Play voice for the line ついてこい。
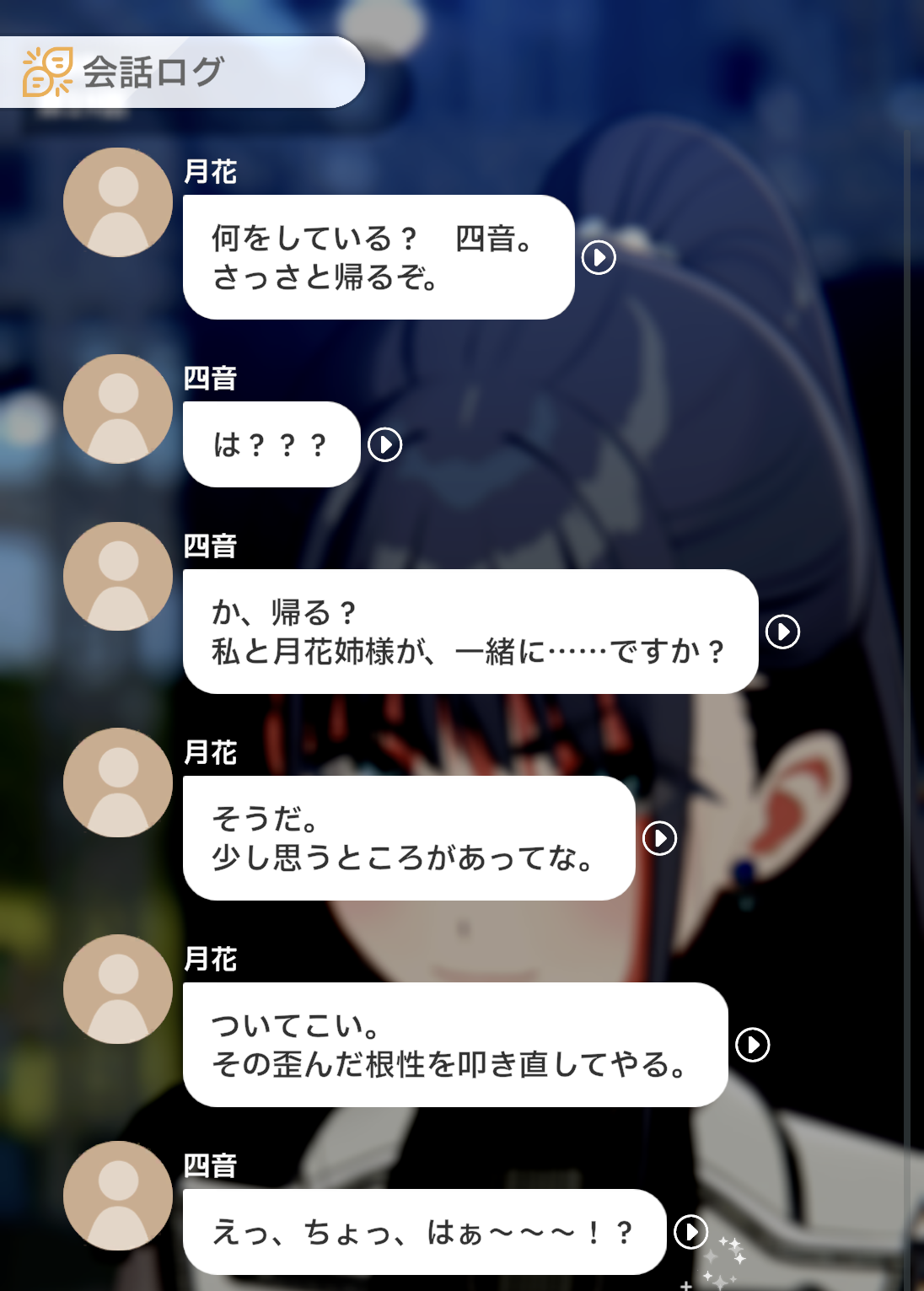The image size is (924, 1291). (752, 1045)
